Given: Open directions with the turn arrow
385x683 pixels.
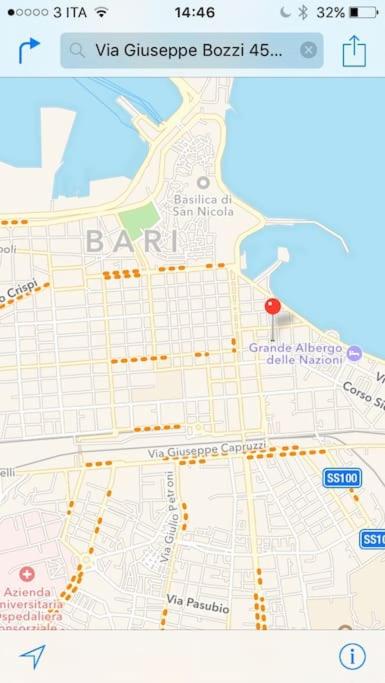Looking at the screenshot, I should pos(29,51).
